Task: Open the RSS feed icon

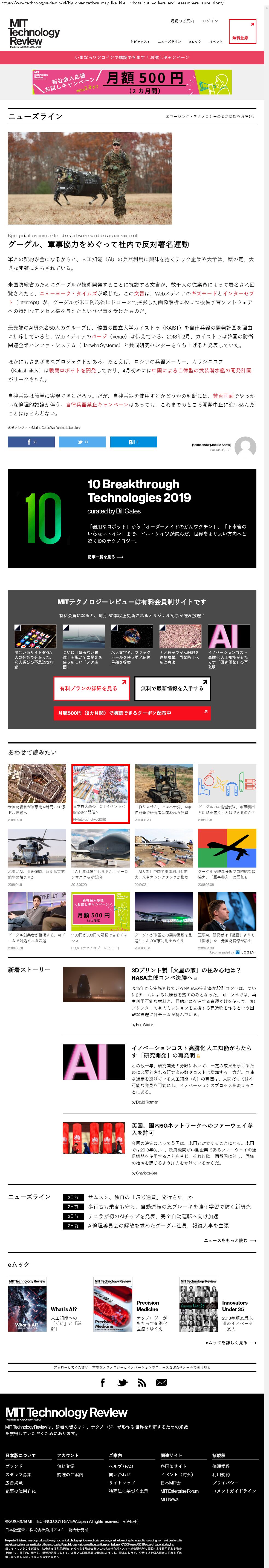Action: tap(142, 1382)
